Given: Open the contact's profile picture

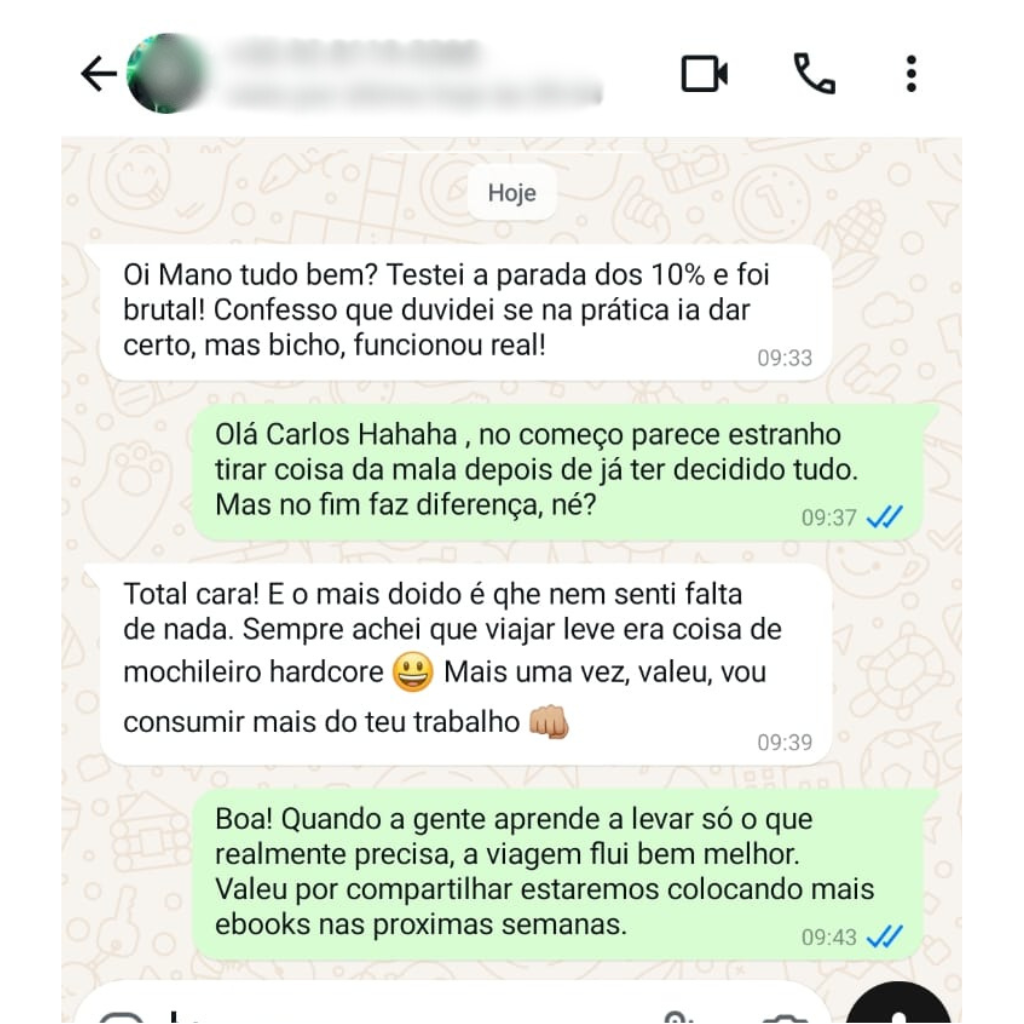Looking at the screenshot, I should point(165,74).
